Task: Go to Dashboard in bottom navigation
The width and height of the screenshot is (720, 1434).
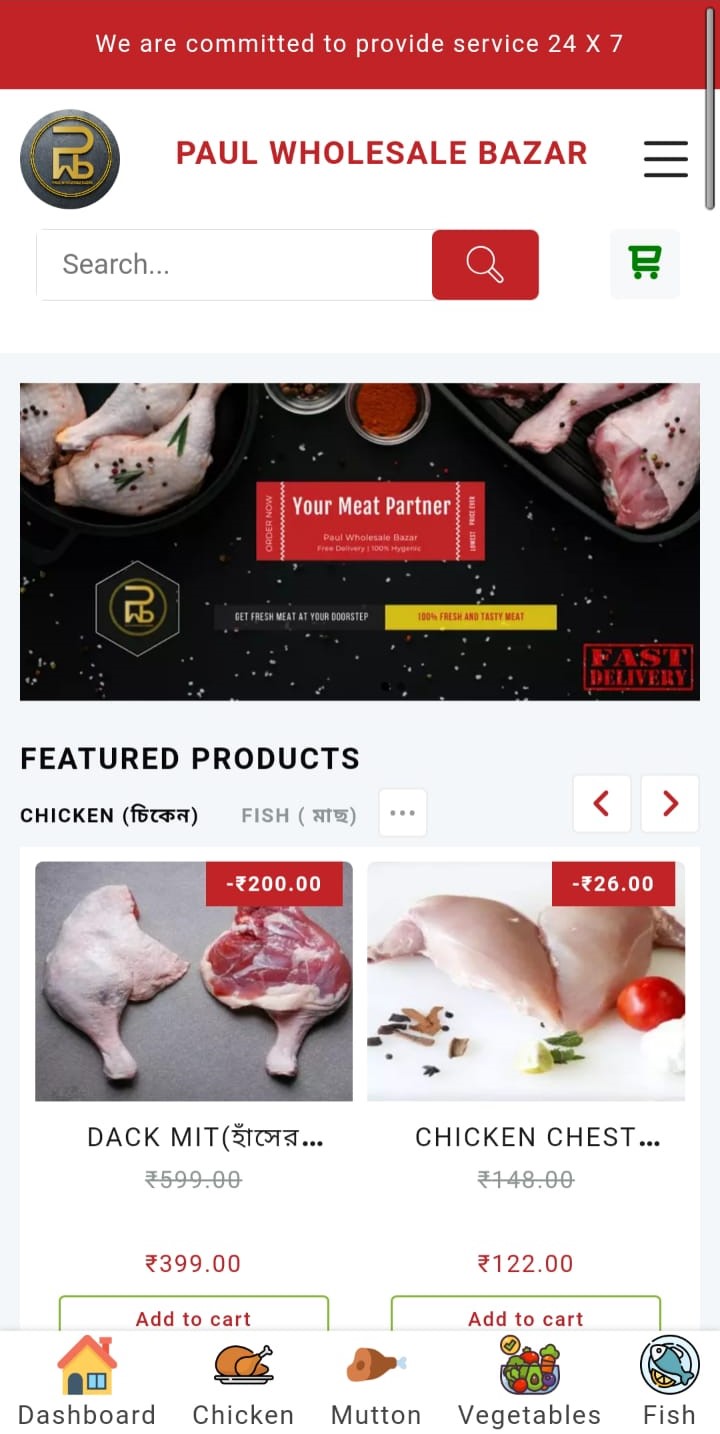Action: click(x=87, y=1383)
